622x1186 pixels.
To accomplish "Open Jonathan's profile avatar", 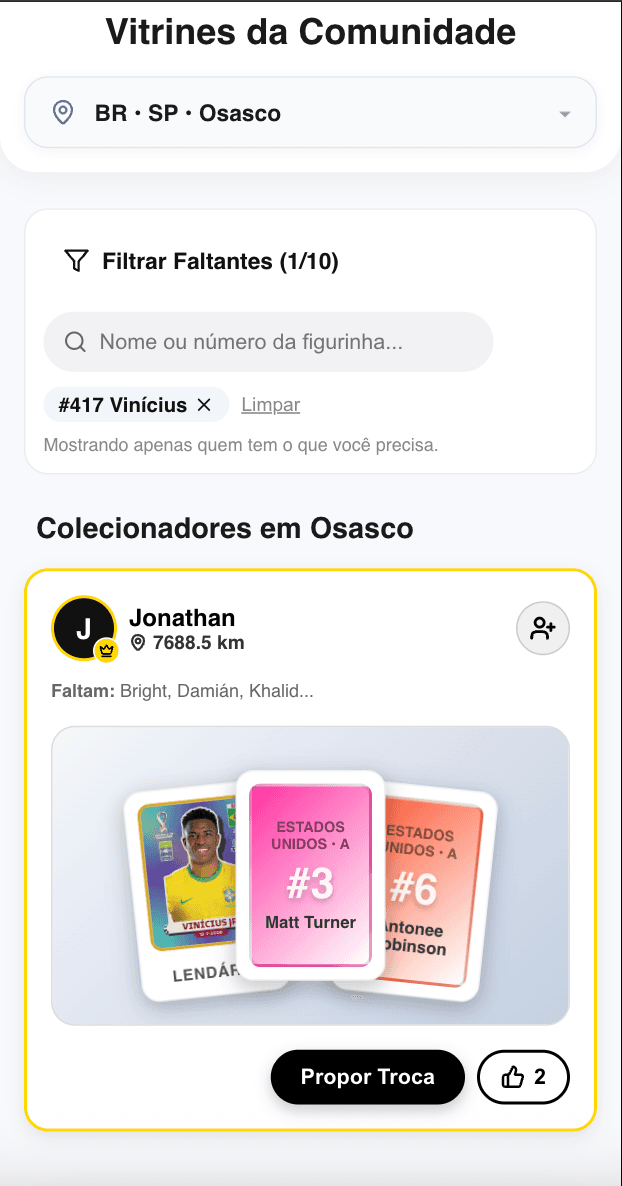I will click(84, 629).
